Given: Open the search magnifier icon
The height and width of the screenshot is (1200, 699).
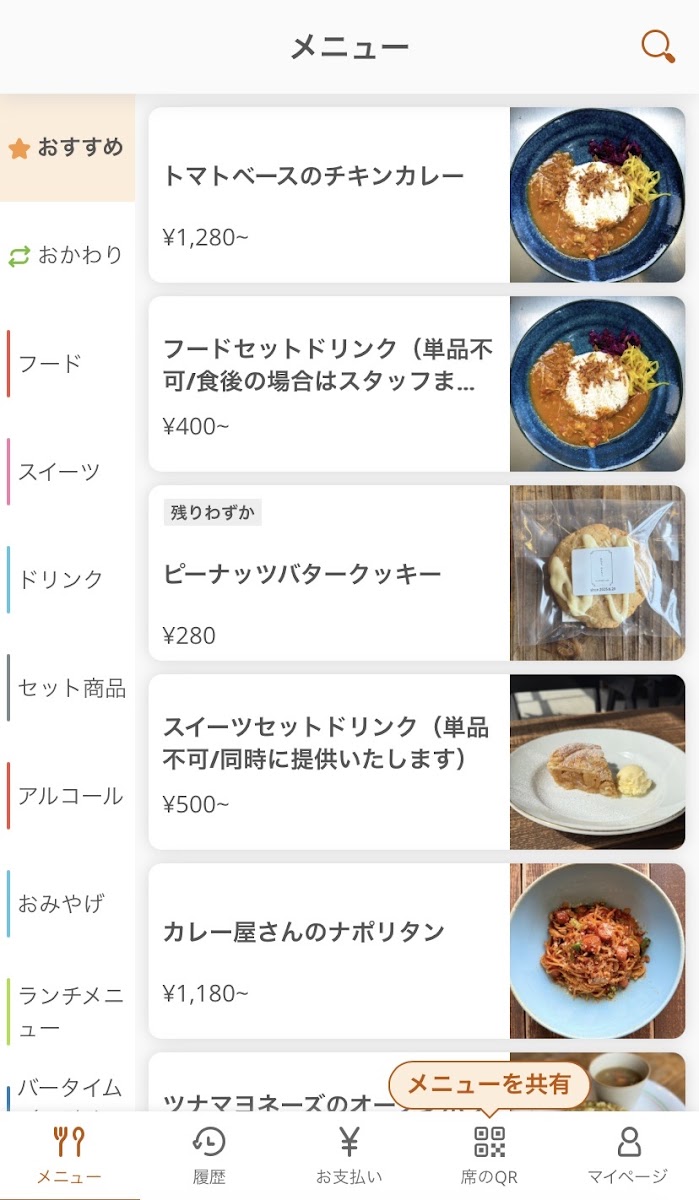Looking at the screenshot, I should [657, 46].
